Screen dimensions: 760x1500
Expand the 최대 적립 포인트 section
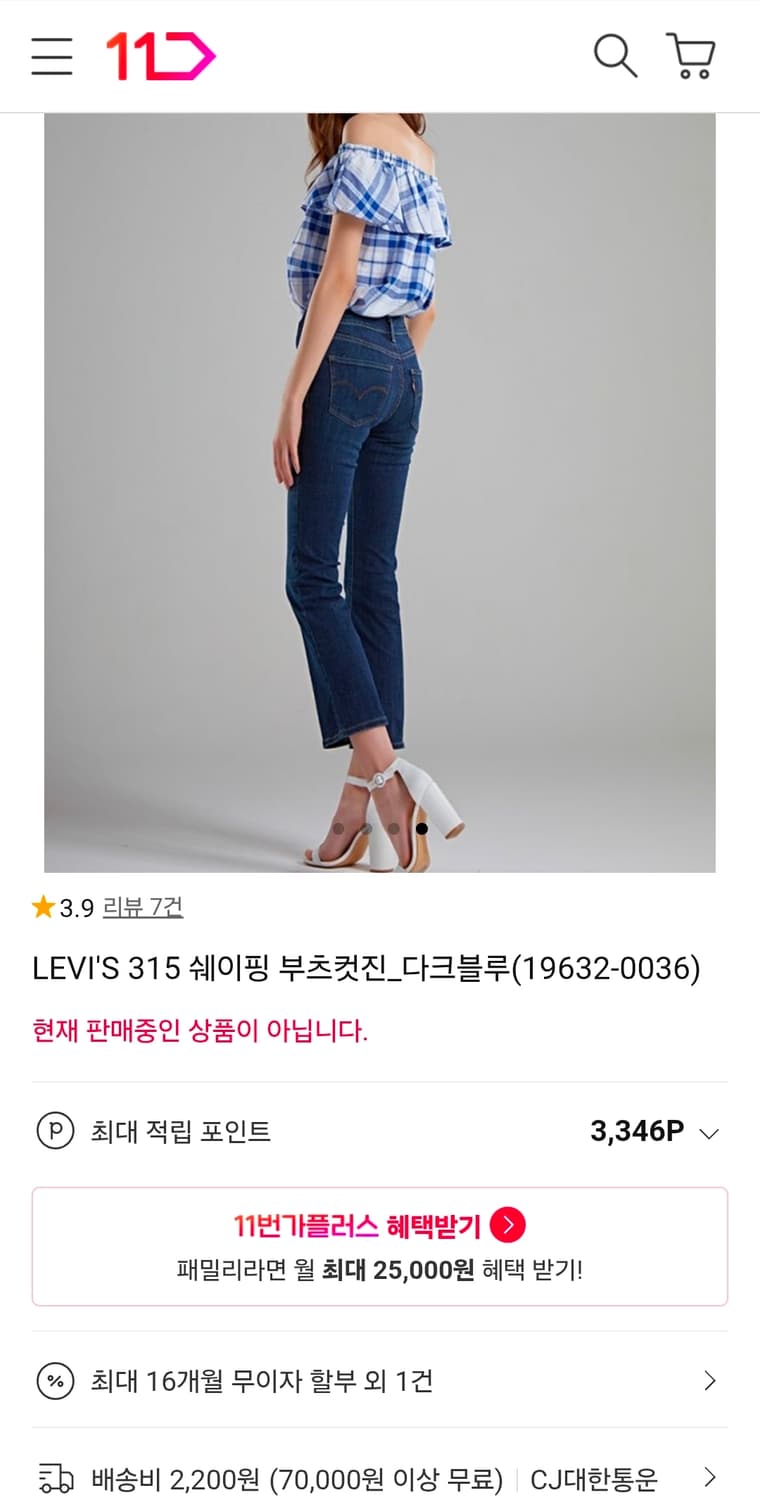pos(710,1132)
